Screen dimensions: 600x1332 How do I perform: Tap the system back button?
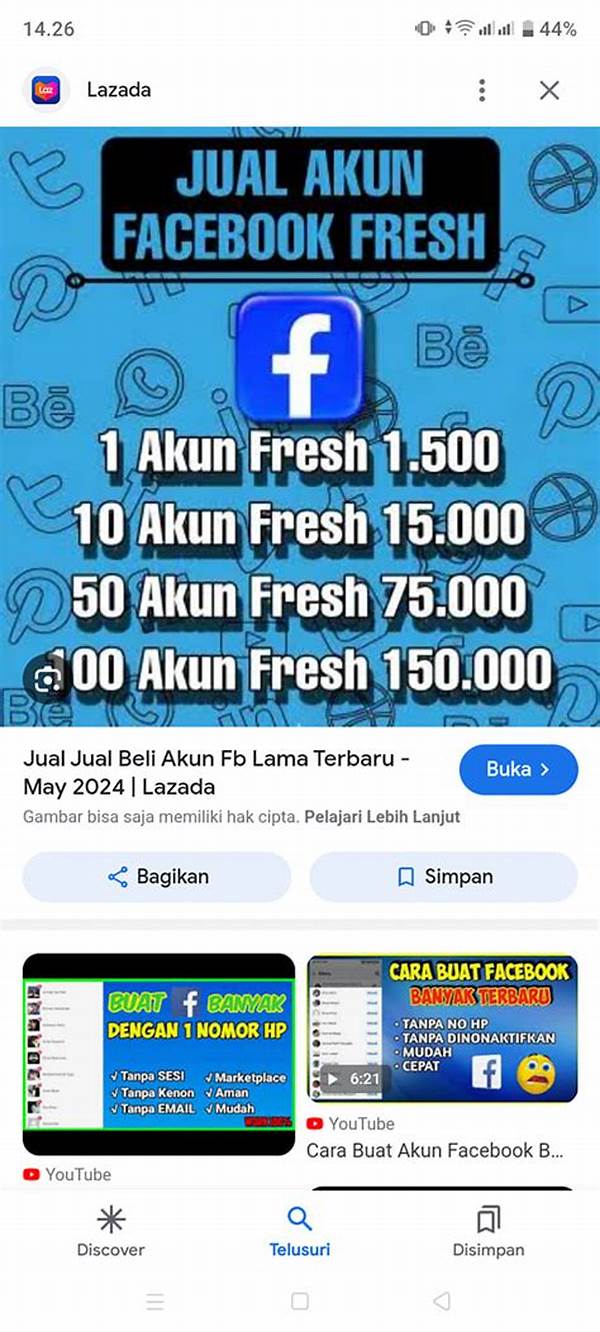coord(441,1301)
